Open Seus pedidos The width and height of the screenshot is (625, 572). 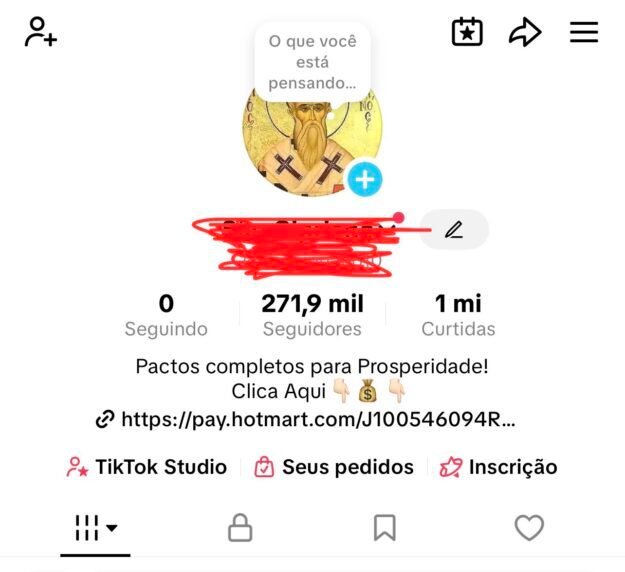334,467
